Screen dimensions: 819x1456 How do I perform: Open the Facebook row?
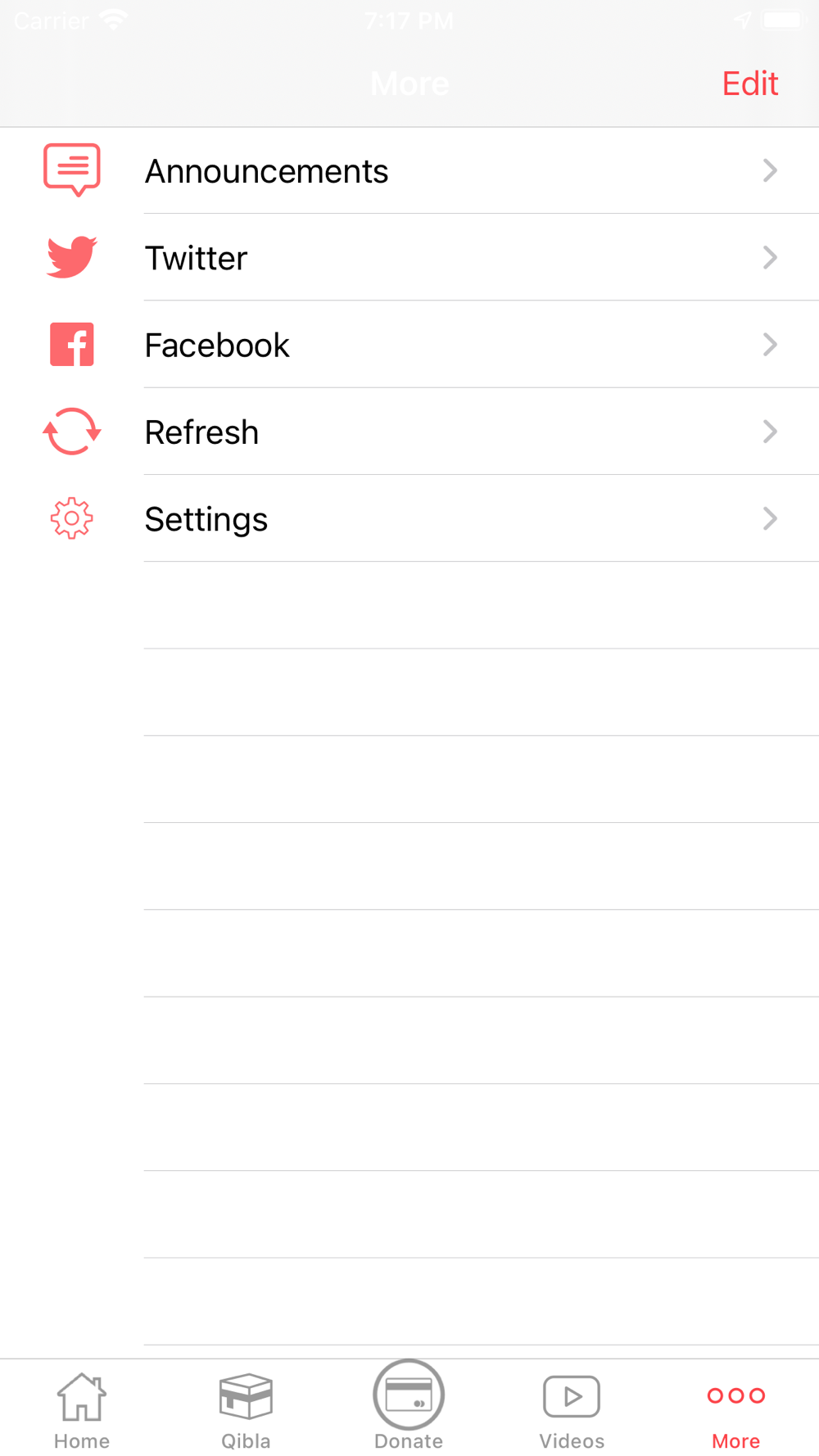pos(409,344)
